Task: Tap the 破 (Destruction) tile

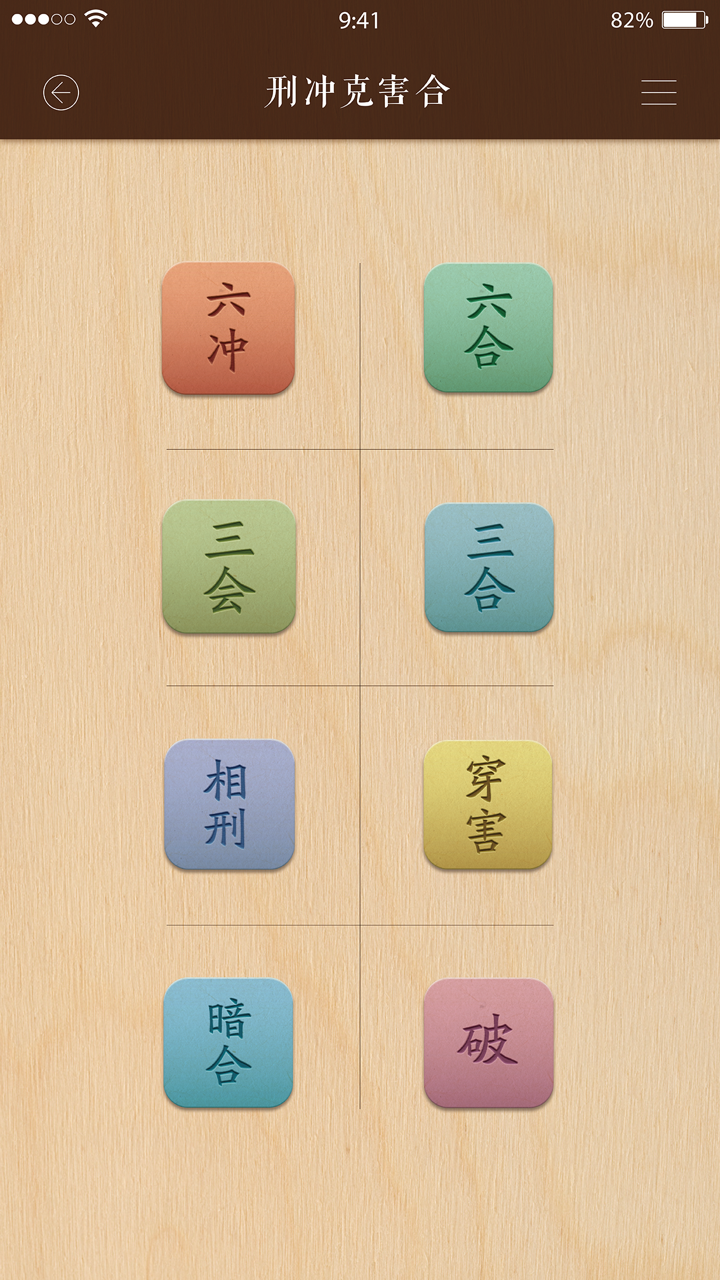Action: tap(490, 1042)
